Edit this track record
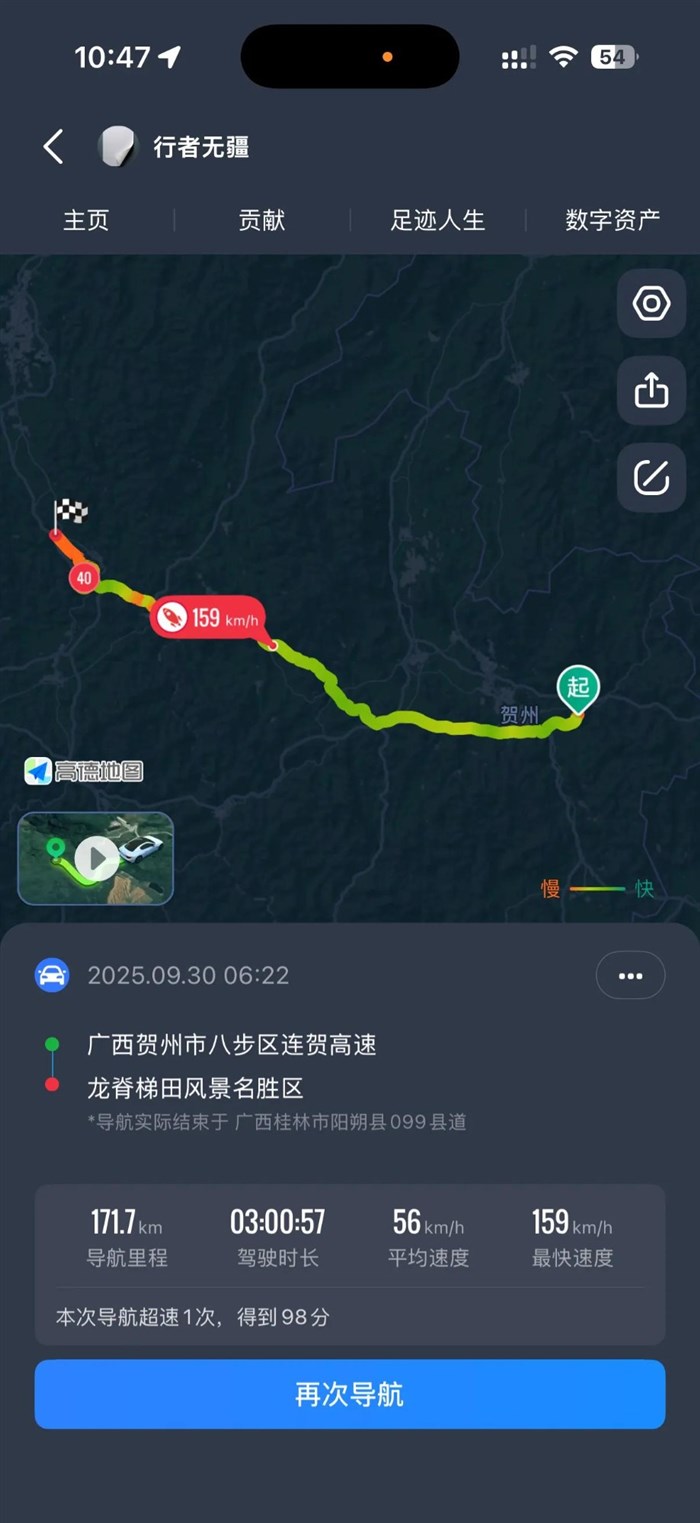This screenshot has width=700, height=1523. [x=651, y=477]
